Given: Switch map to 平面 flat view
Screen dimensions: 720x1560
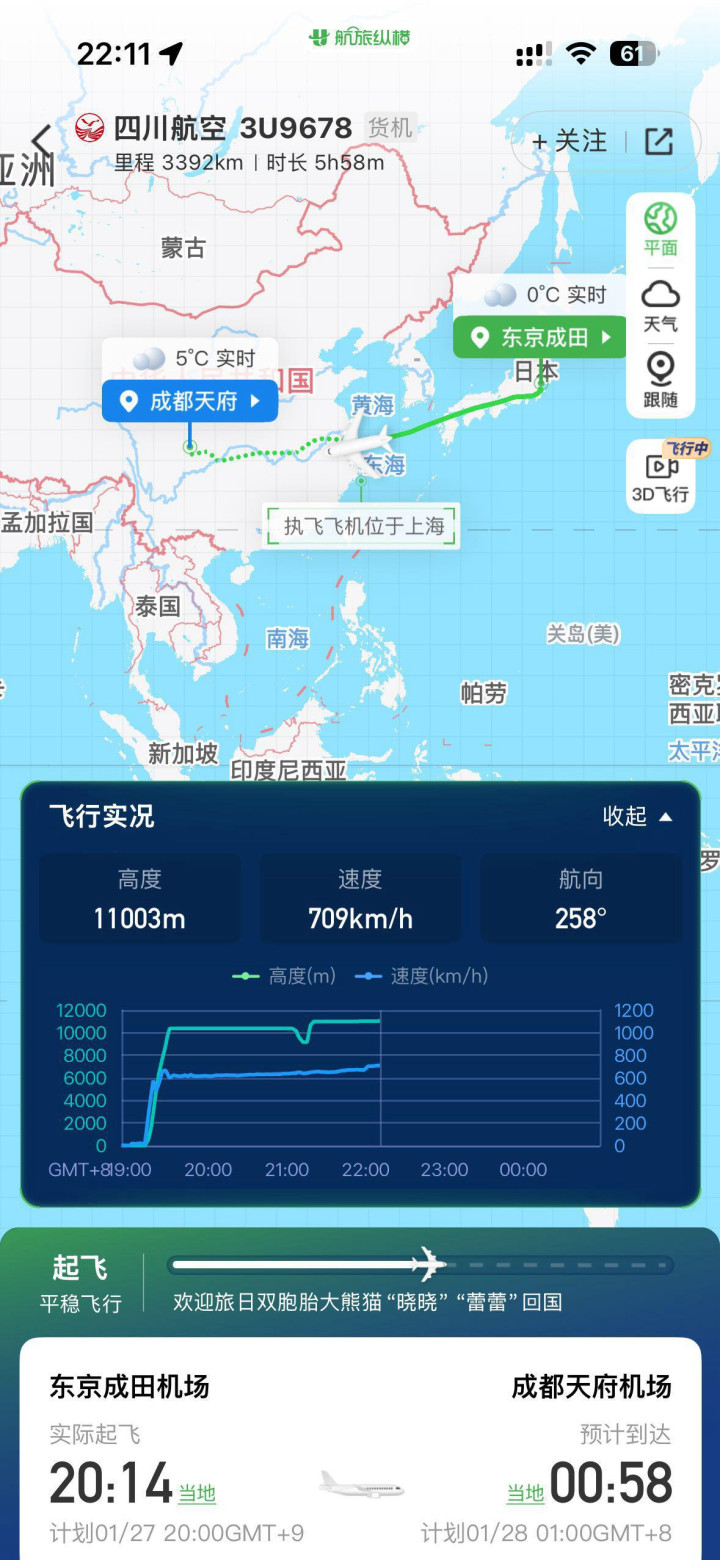Looking at the screenshot, I should [x=660, y=229].
